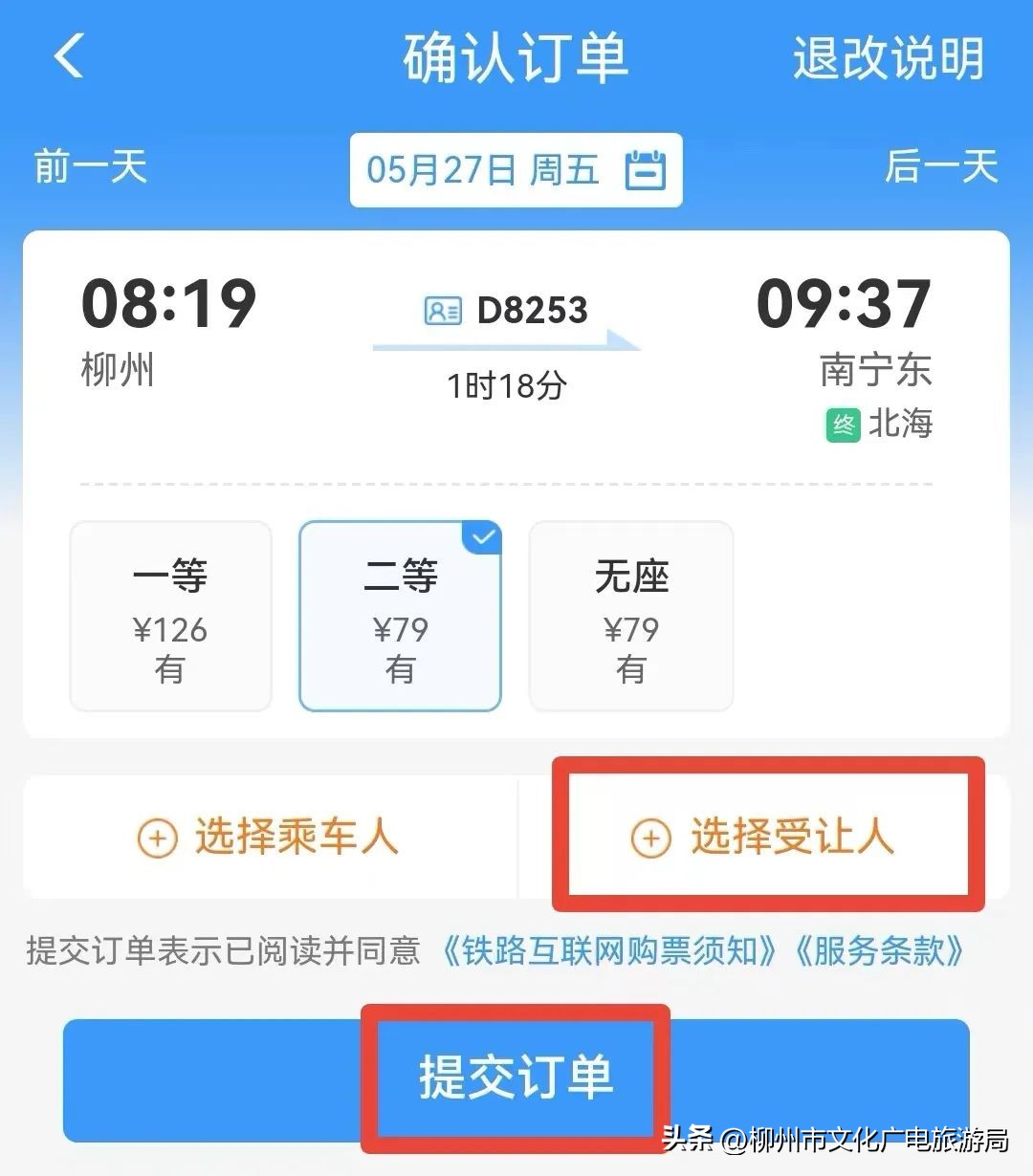
Task: Expand 前一天 to view previous day trains
Action: [x=89, y=167]
